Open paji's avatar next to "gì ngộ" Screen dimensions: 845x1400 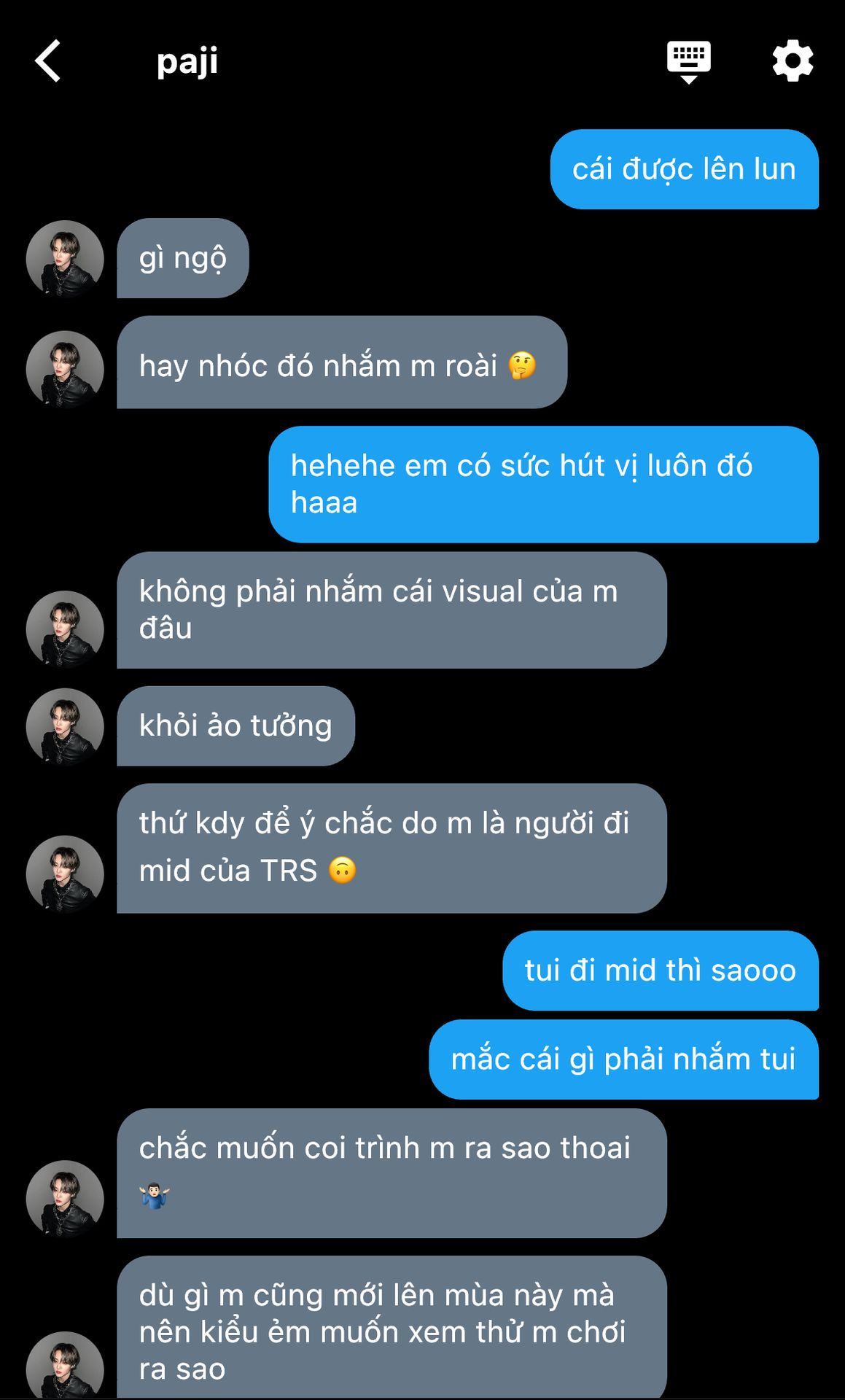[65, 259]
